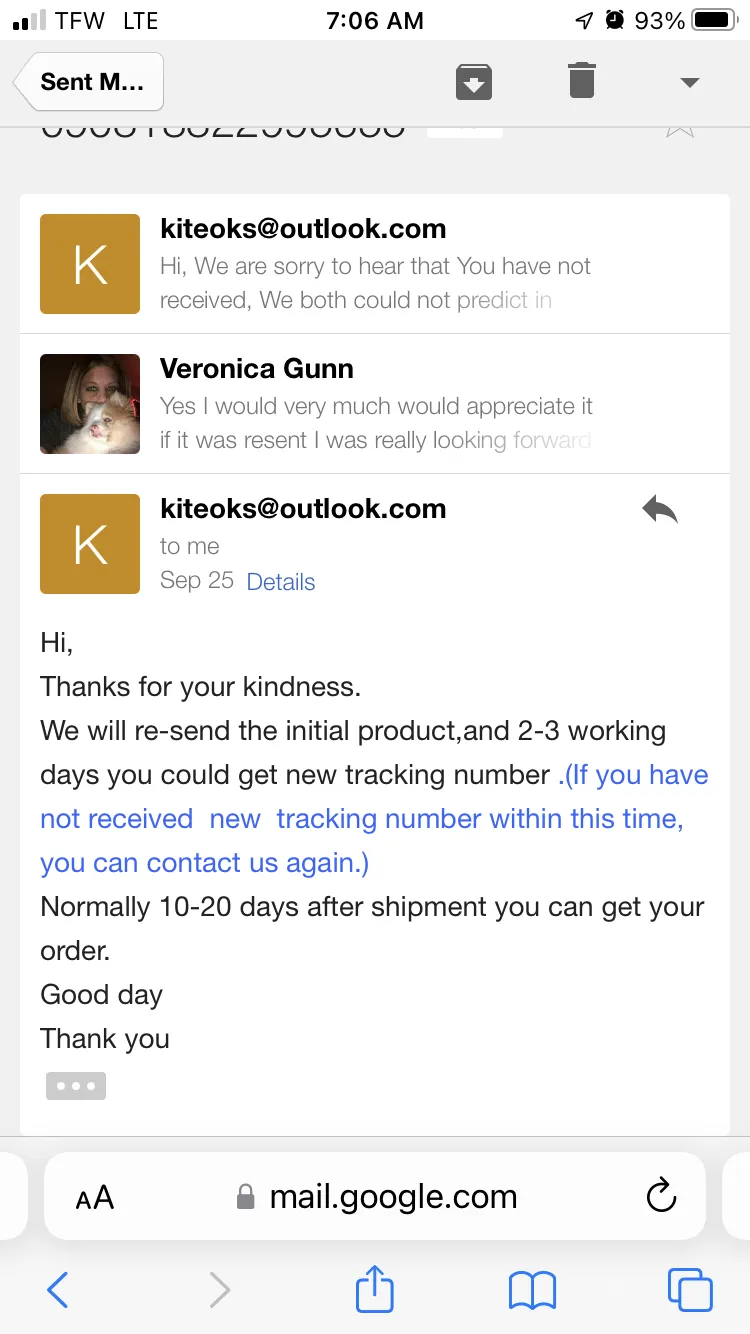
Task: Show message Details next to Sep 25
Action: click(x=281, y=582)
